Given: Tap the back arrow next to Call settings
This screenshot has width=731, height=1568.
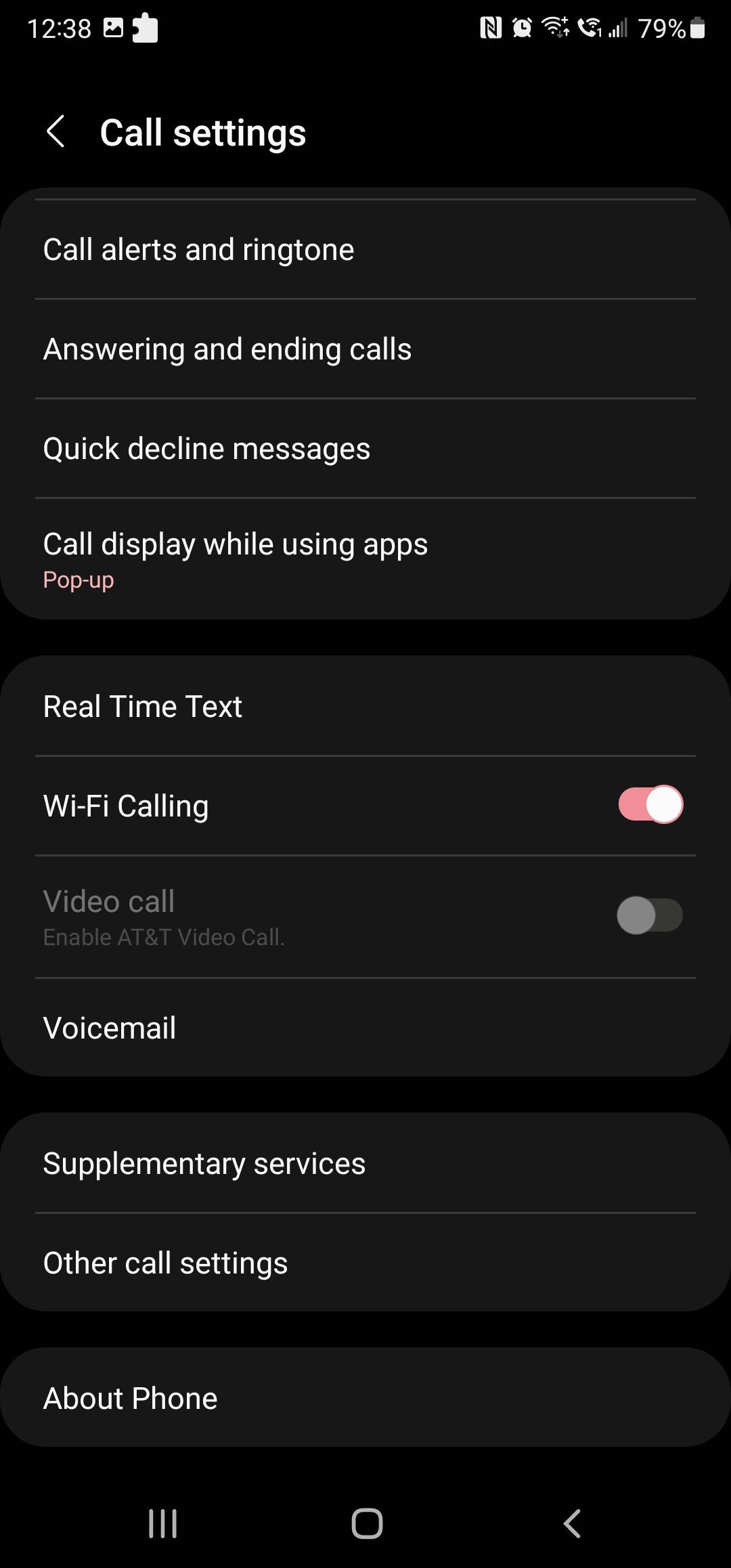Looking at the screenshot, I should pyautogui.click(x=57, y=133).
